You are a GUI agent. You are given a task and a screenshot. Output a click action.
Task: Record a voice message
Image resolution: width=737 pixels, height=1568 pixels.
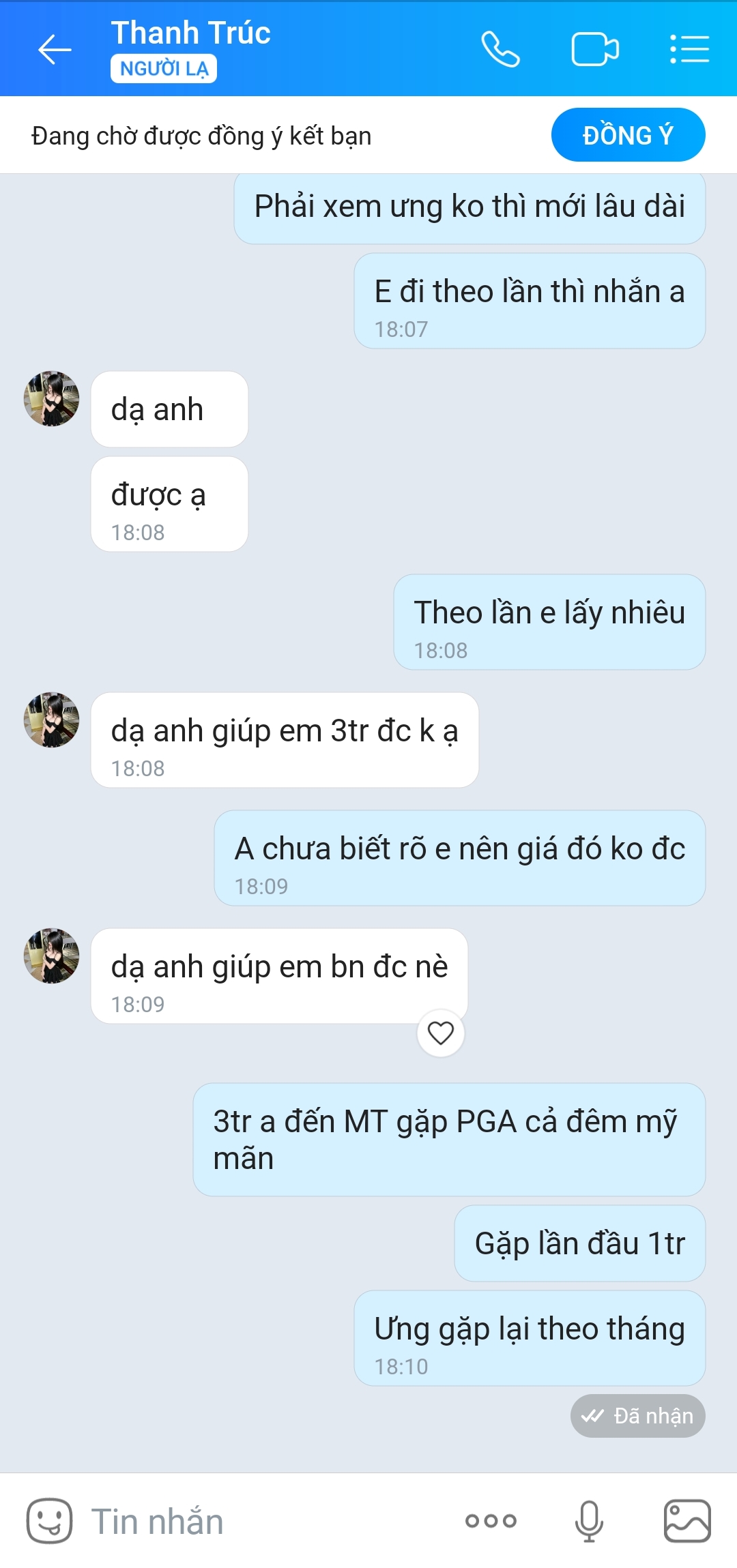[589, 1520]
